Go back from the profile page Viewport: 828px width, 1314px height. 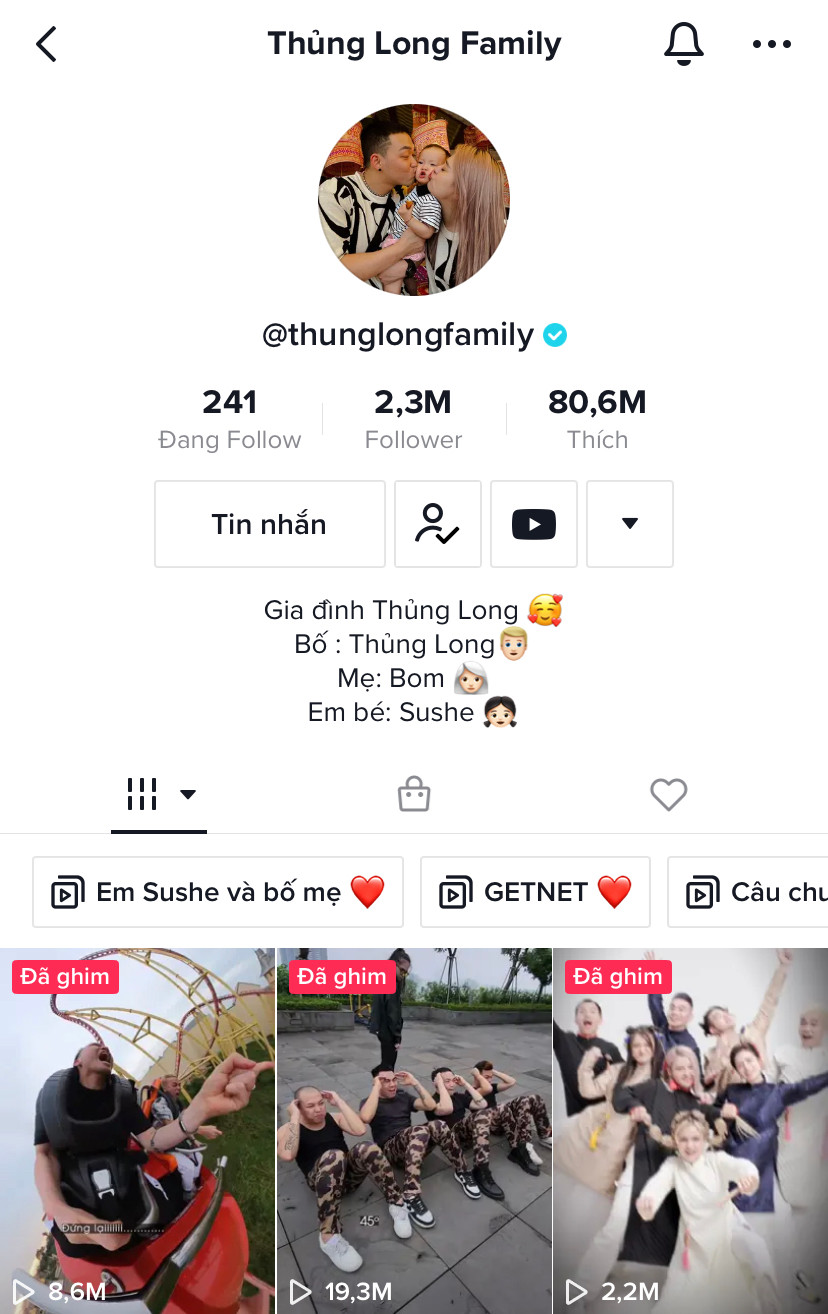pos(46,44)
